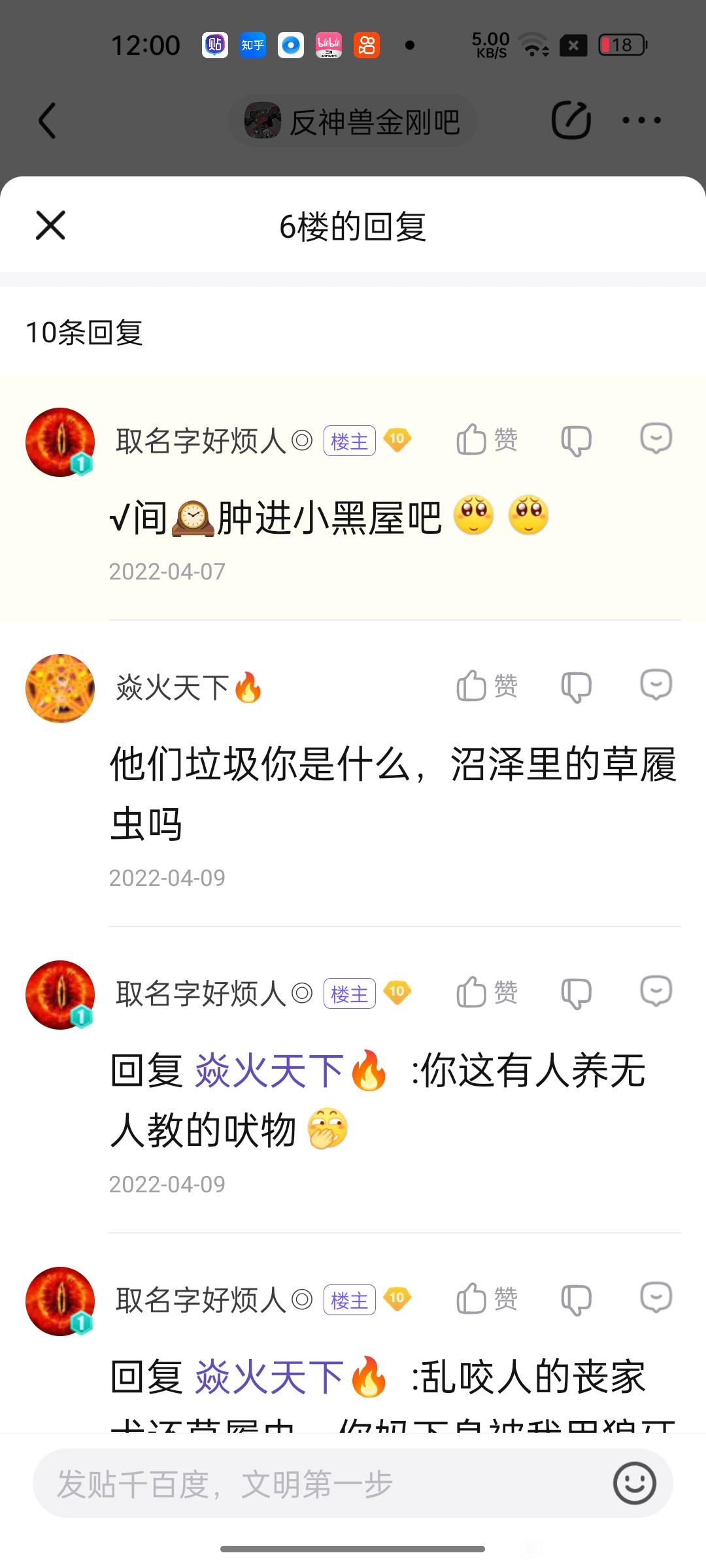Viewport: 706px width, 1568px height.
Task: Comment on the reply "√间肿进小黑屋吧"
Action: click(656, 438)
